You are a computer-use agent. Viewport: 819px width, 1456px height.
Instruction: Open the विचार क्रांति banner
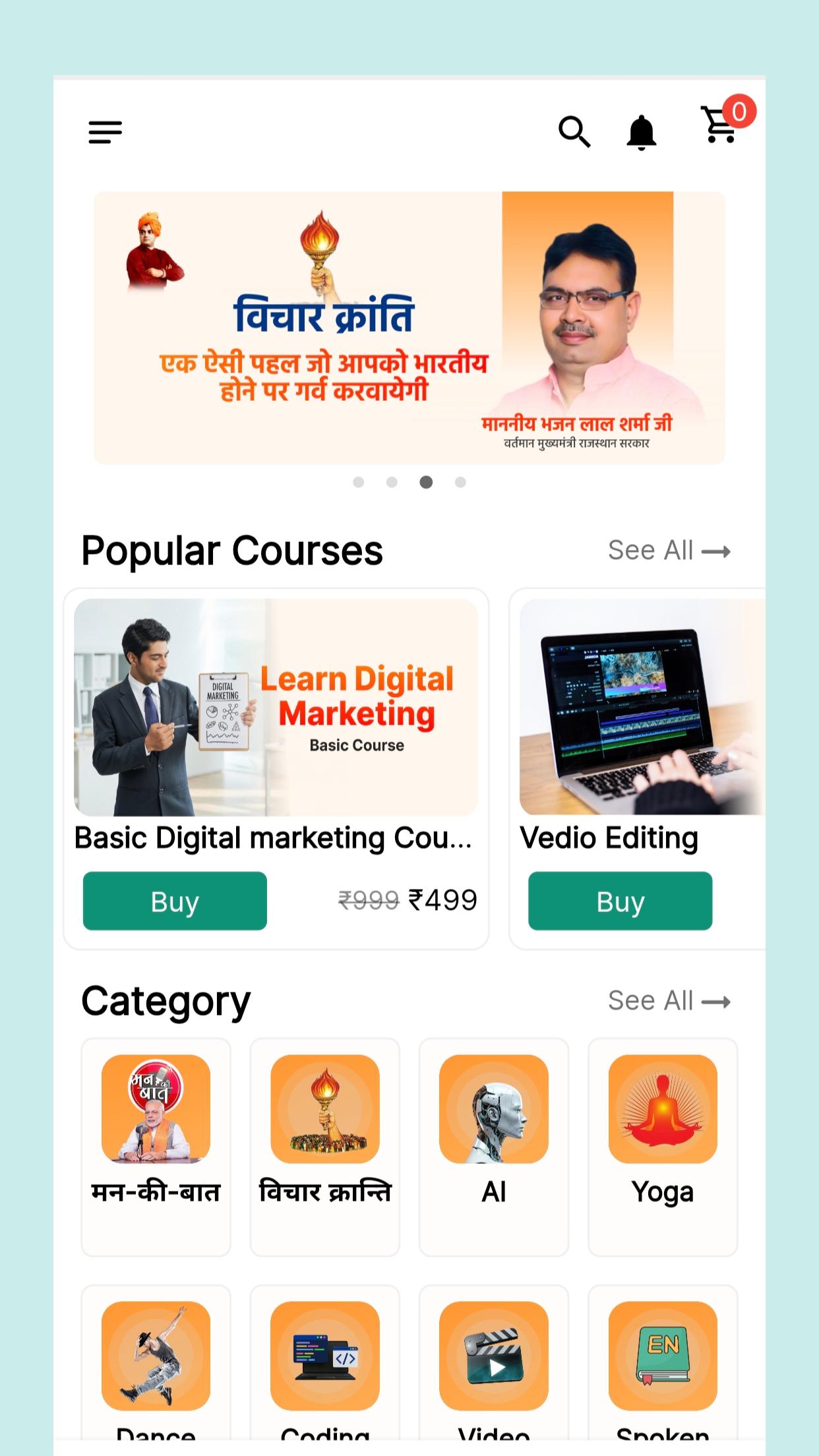coord(409,328)
